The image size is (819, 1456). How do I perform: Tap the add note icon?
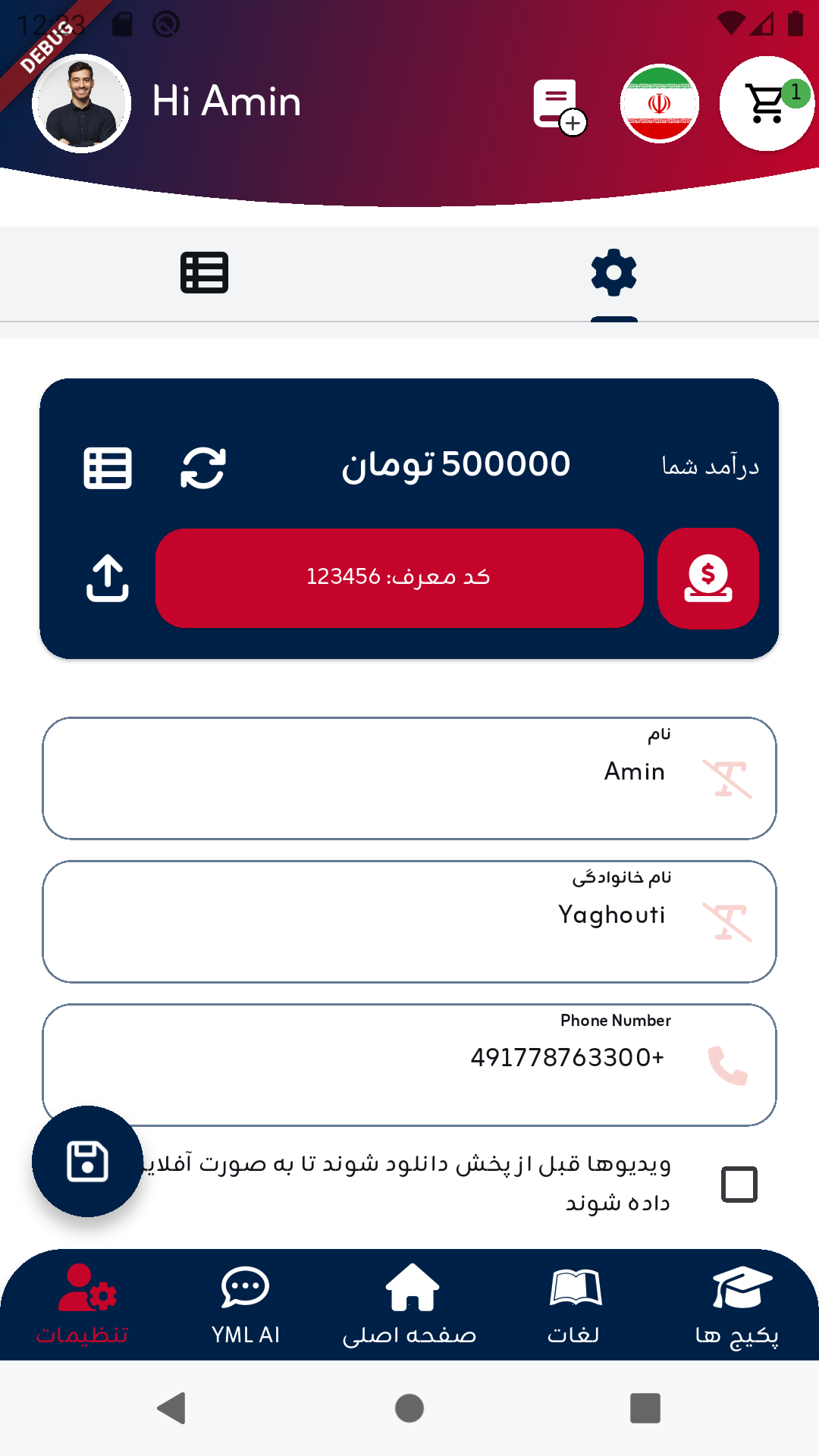click(x=559, y=105)
